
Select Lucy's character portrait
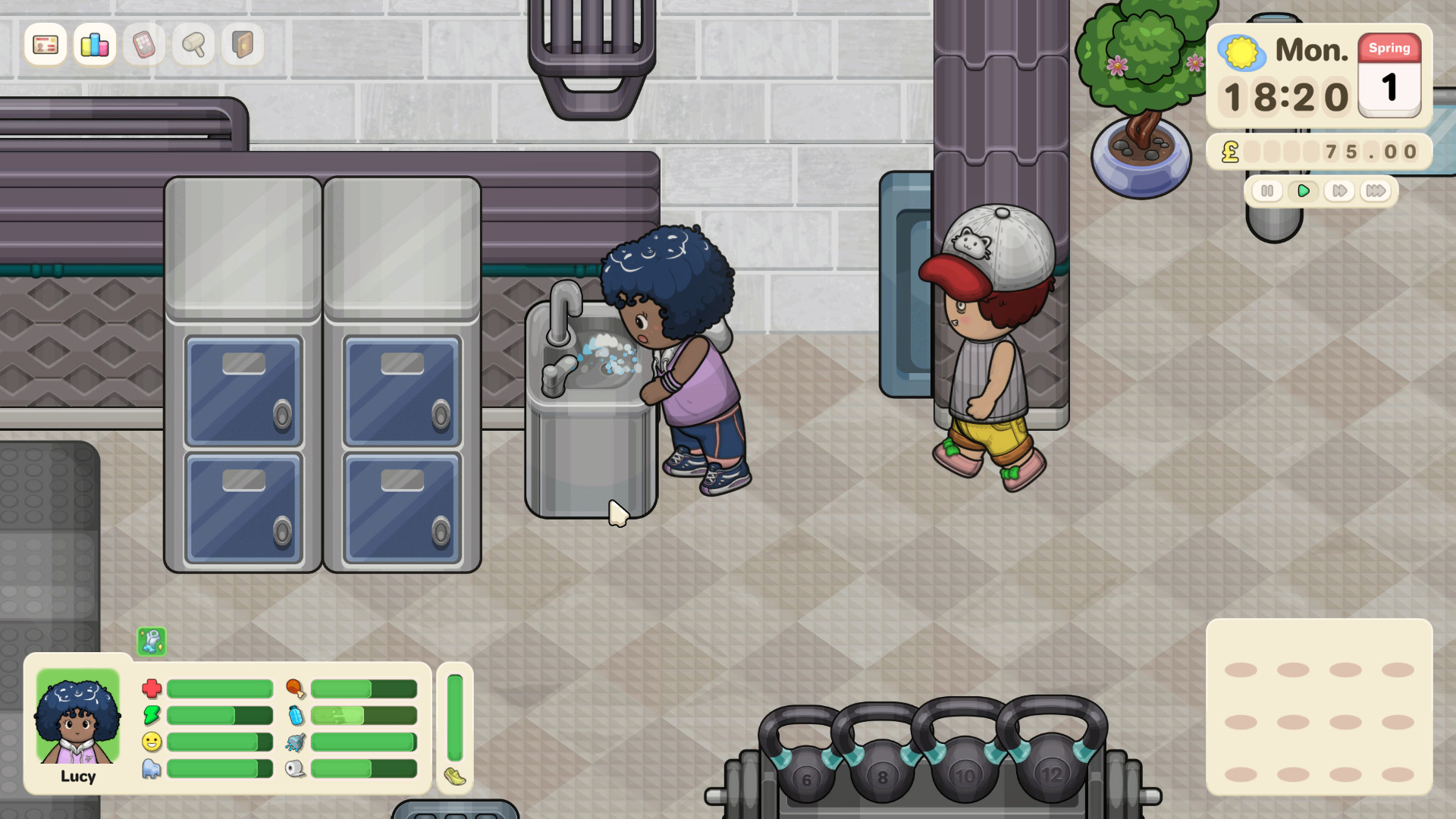pos(77,717)
